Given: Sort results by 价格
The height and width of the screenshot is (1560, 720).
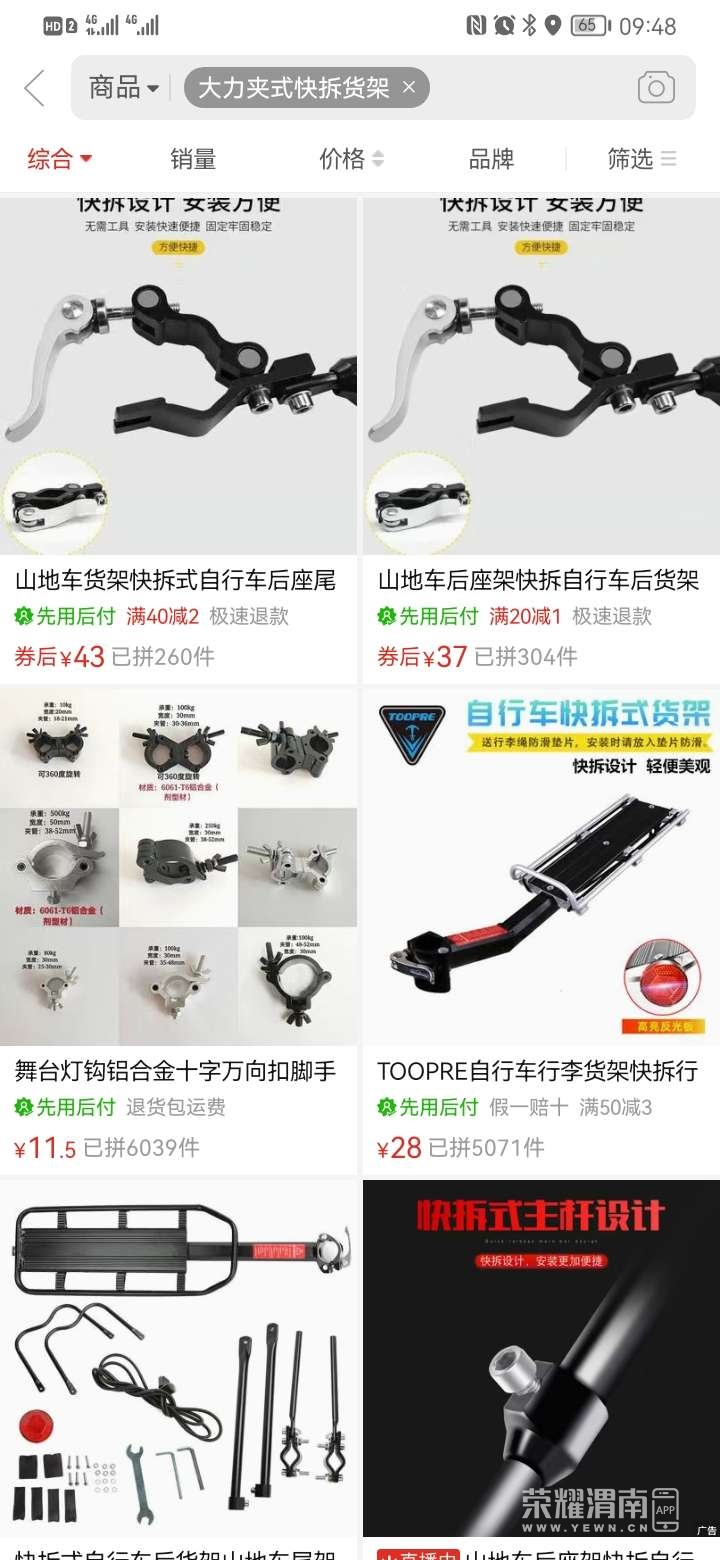Looking at the screenshot, I should (x=351, y=158).
